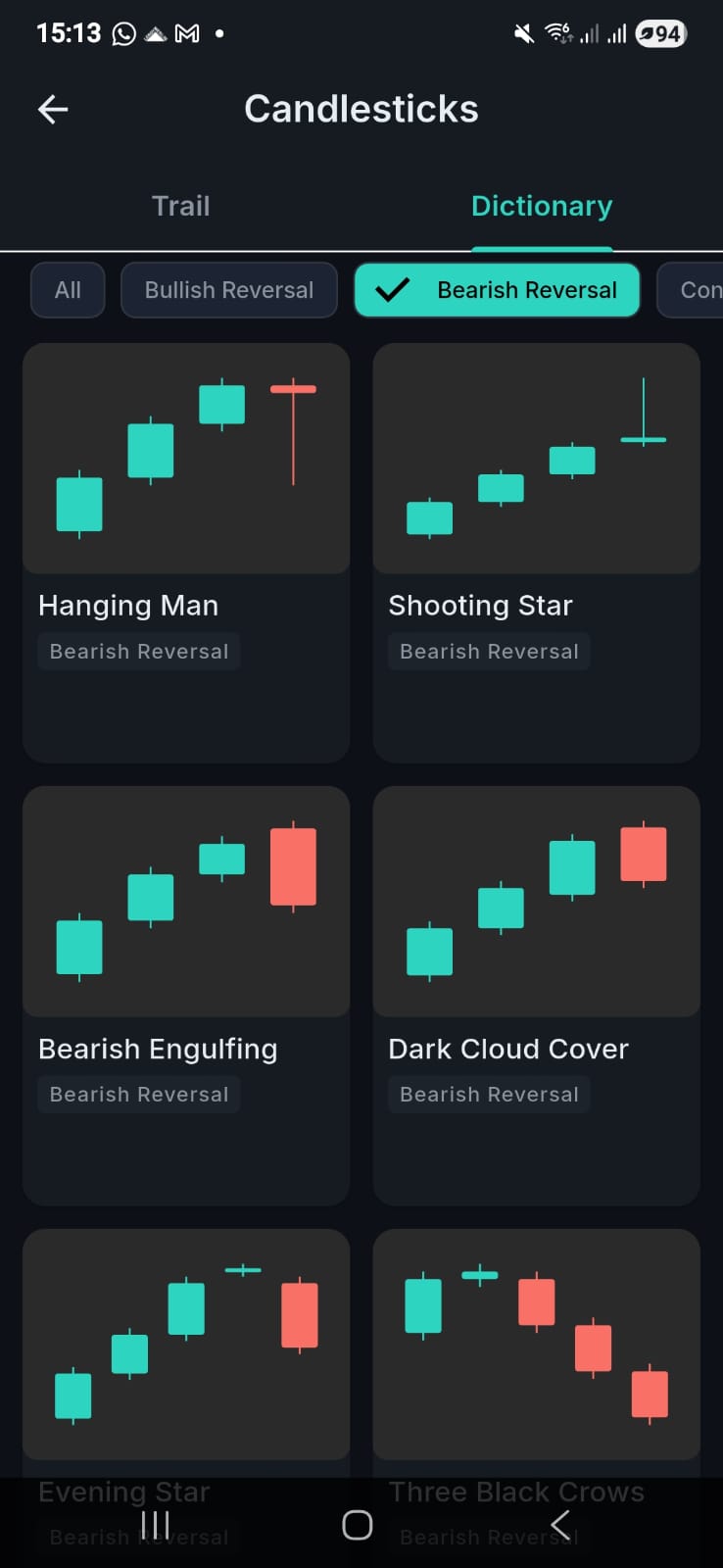The width and height of the screenshot is (723, 1568).
Task: Deselect the Bearish Reversal filter
Action: pyautogui.click(x=497, y=289)
